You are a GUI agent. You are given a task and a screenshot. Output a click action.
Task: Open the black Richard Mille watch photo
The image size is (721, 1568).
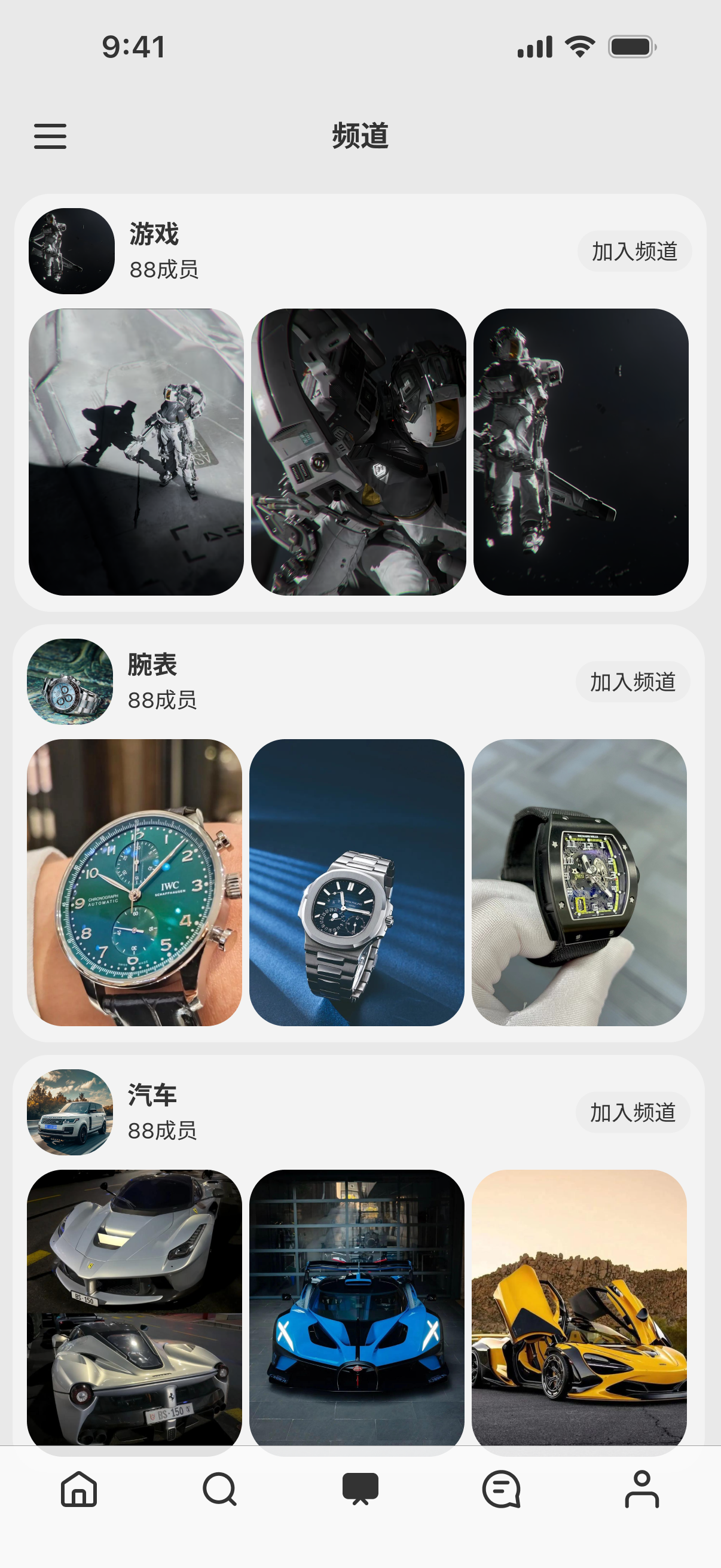click(579, 882)
